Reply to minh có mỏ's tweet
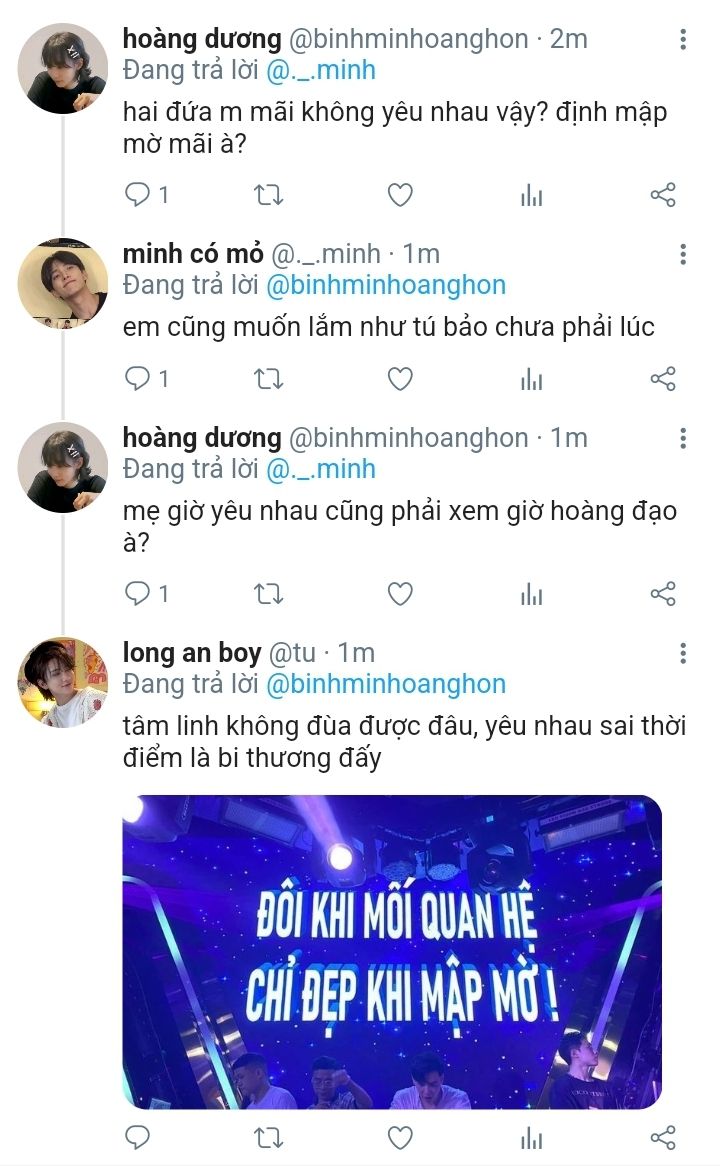 146,379
